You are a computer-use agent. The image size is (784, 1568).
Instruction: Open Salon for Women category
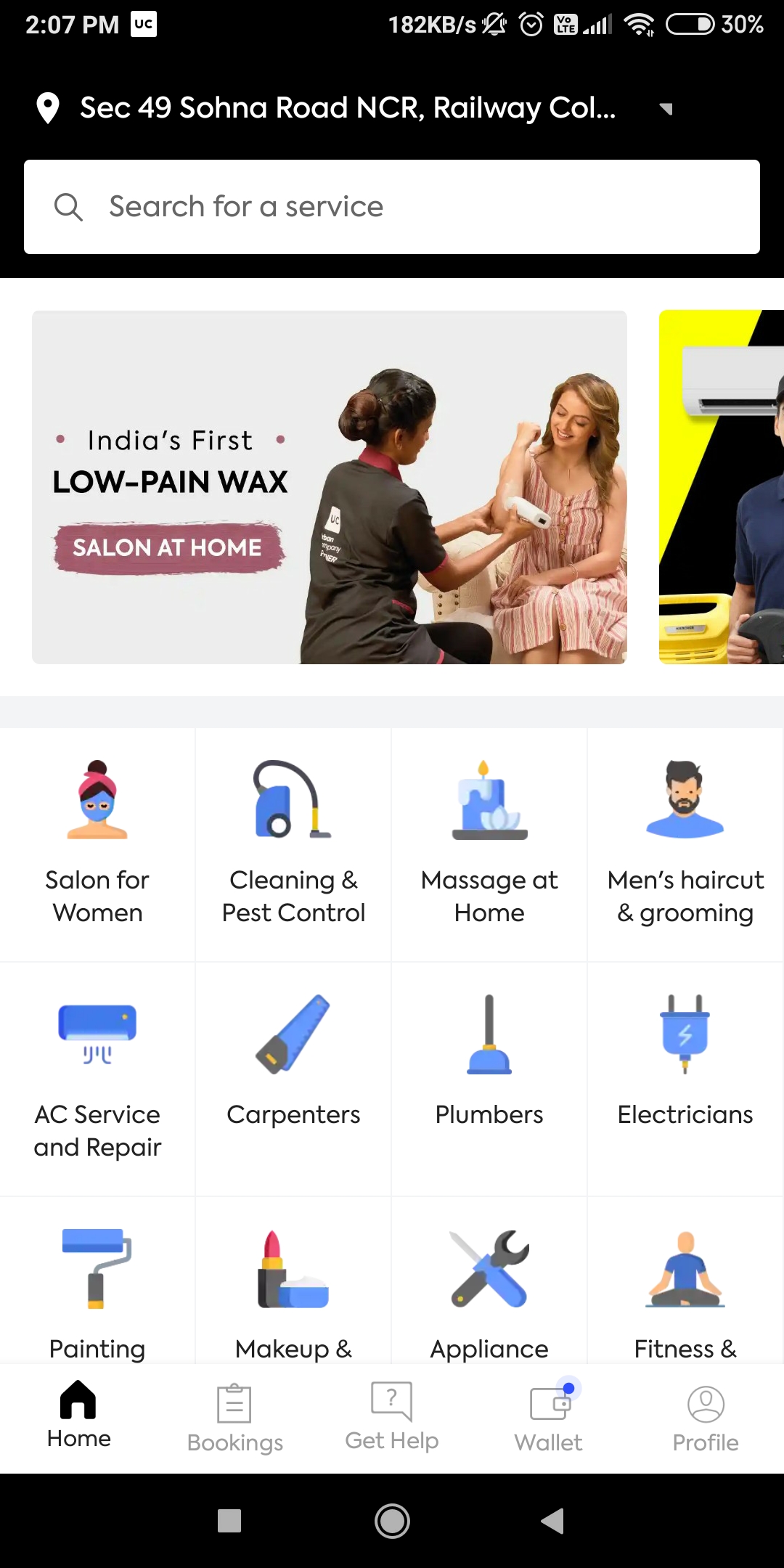[x=97, y=844]
